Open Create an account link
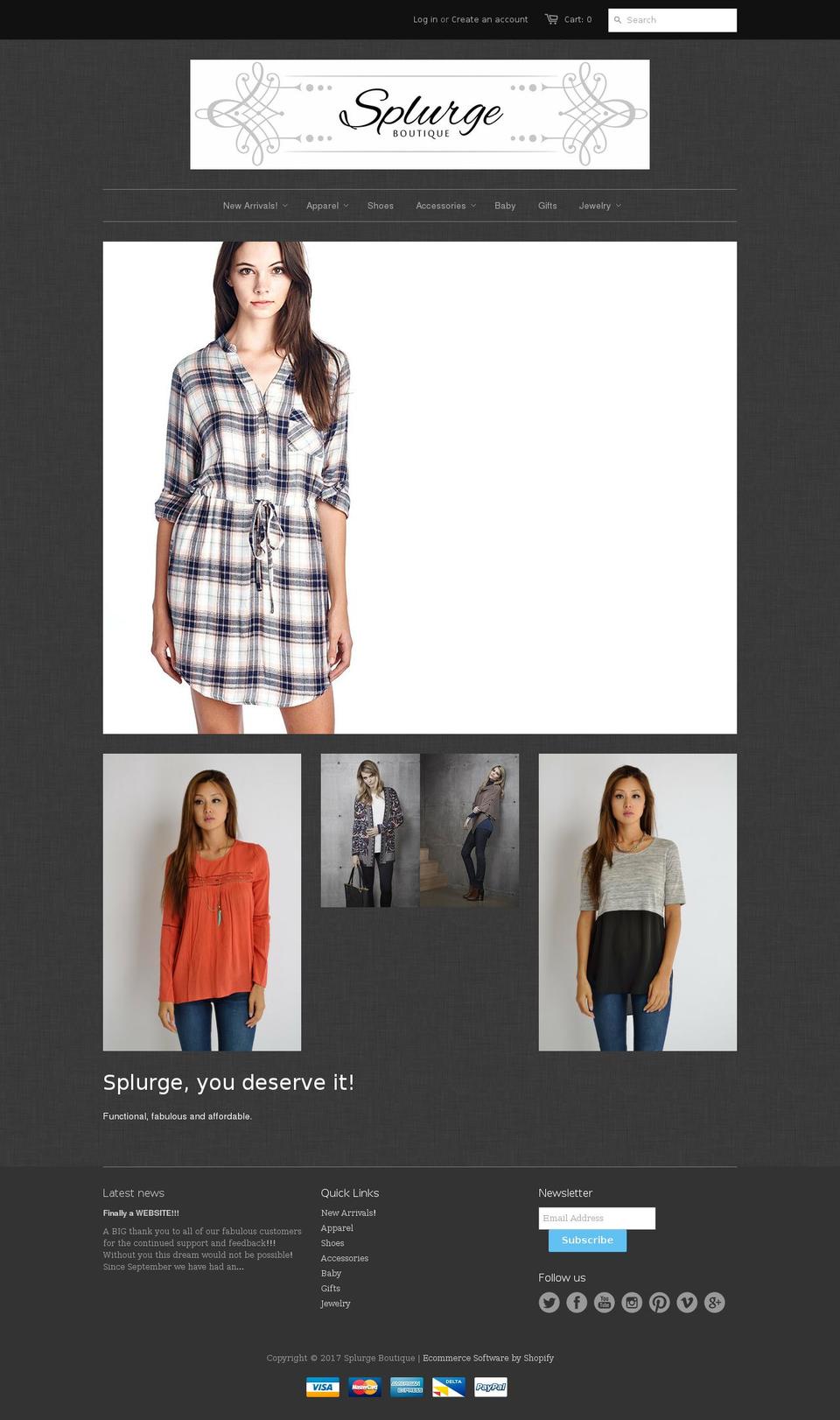Screen dimensions: 840x1420 pos(489,18)
